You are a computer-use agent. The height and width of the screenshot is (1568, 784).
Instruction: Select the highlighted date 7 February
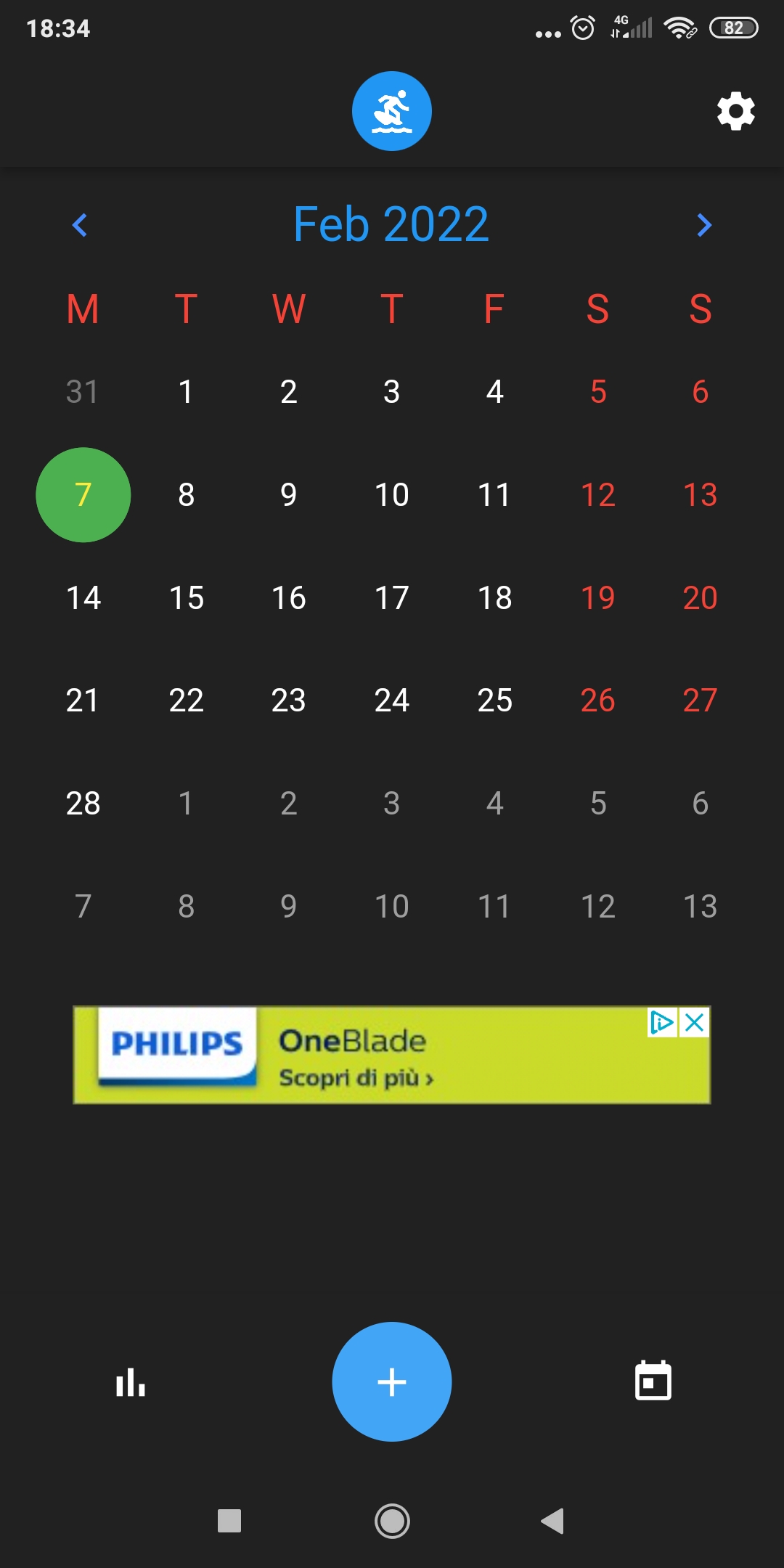tap(83, 495)
